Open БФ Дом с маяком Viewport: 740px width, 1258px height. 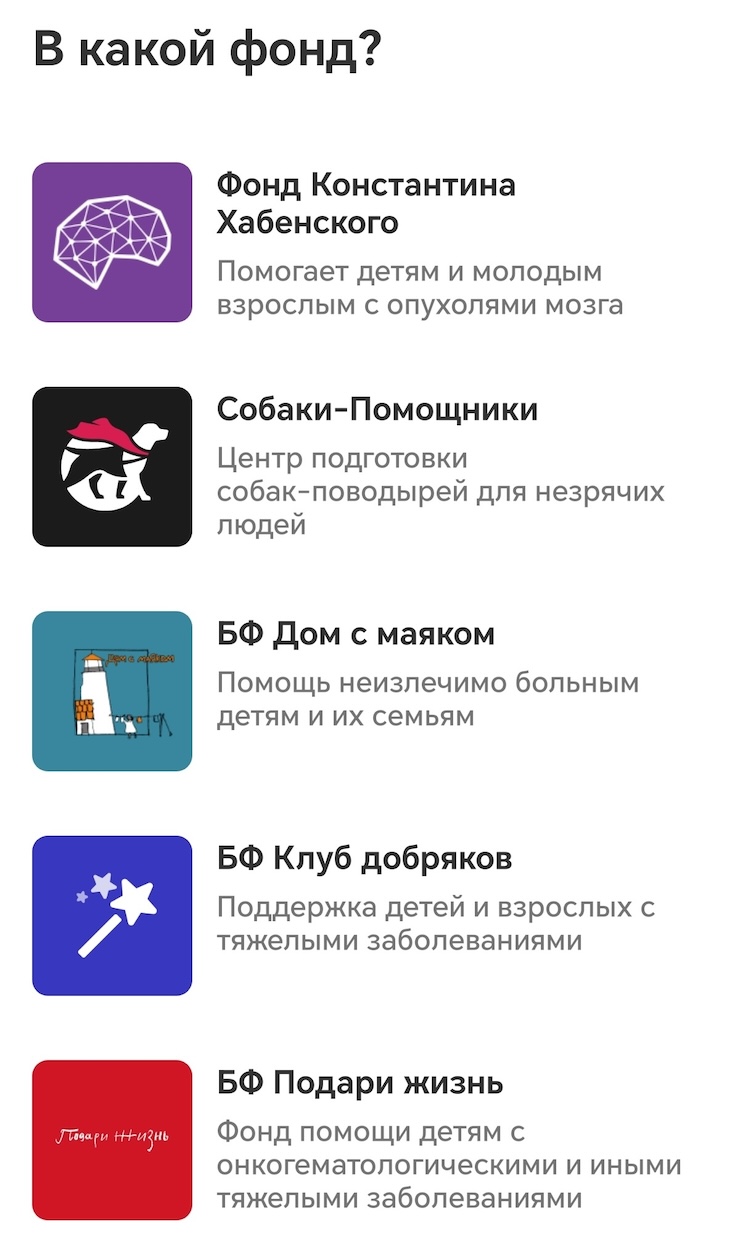coord(355,634)
